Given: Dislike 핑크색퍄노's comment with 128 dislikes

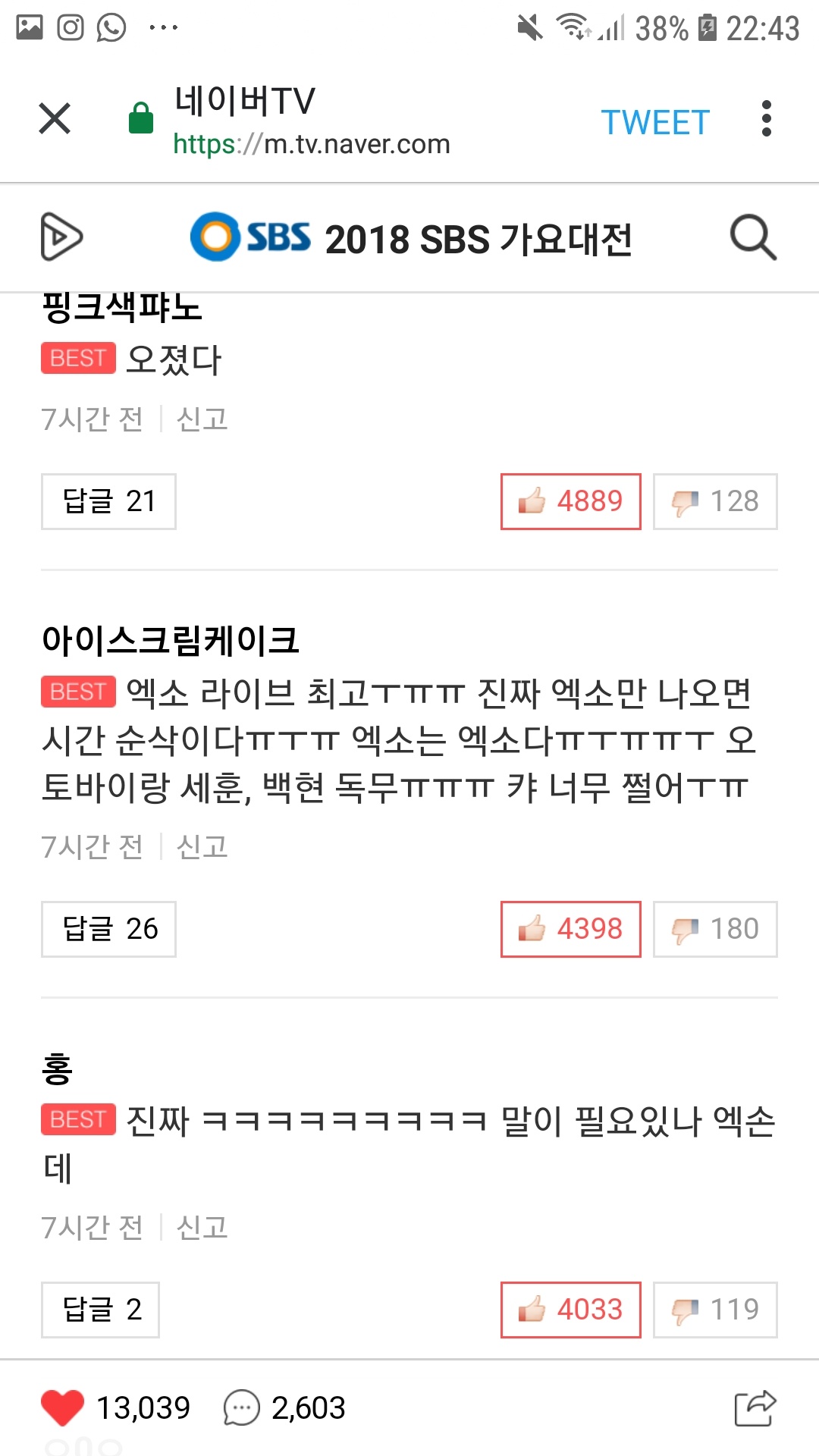Looking at the screenshot, I should click(715, 501).
